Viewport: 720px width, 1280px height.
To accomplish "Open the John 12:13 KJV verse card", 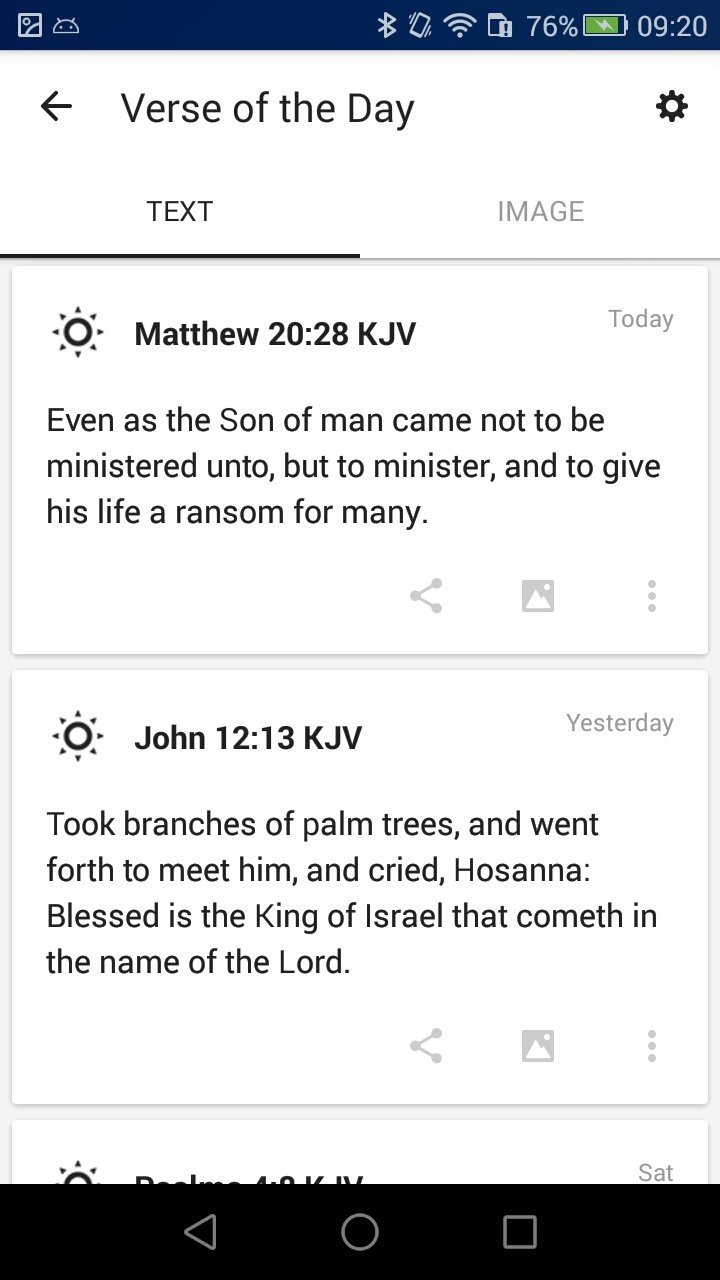I will (360, 887).
